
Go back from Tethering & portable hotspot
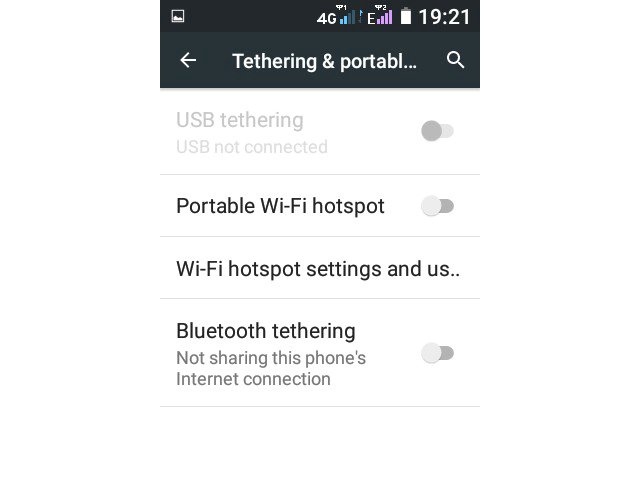click(x=188, y=61)
